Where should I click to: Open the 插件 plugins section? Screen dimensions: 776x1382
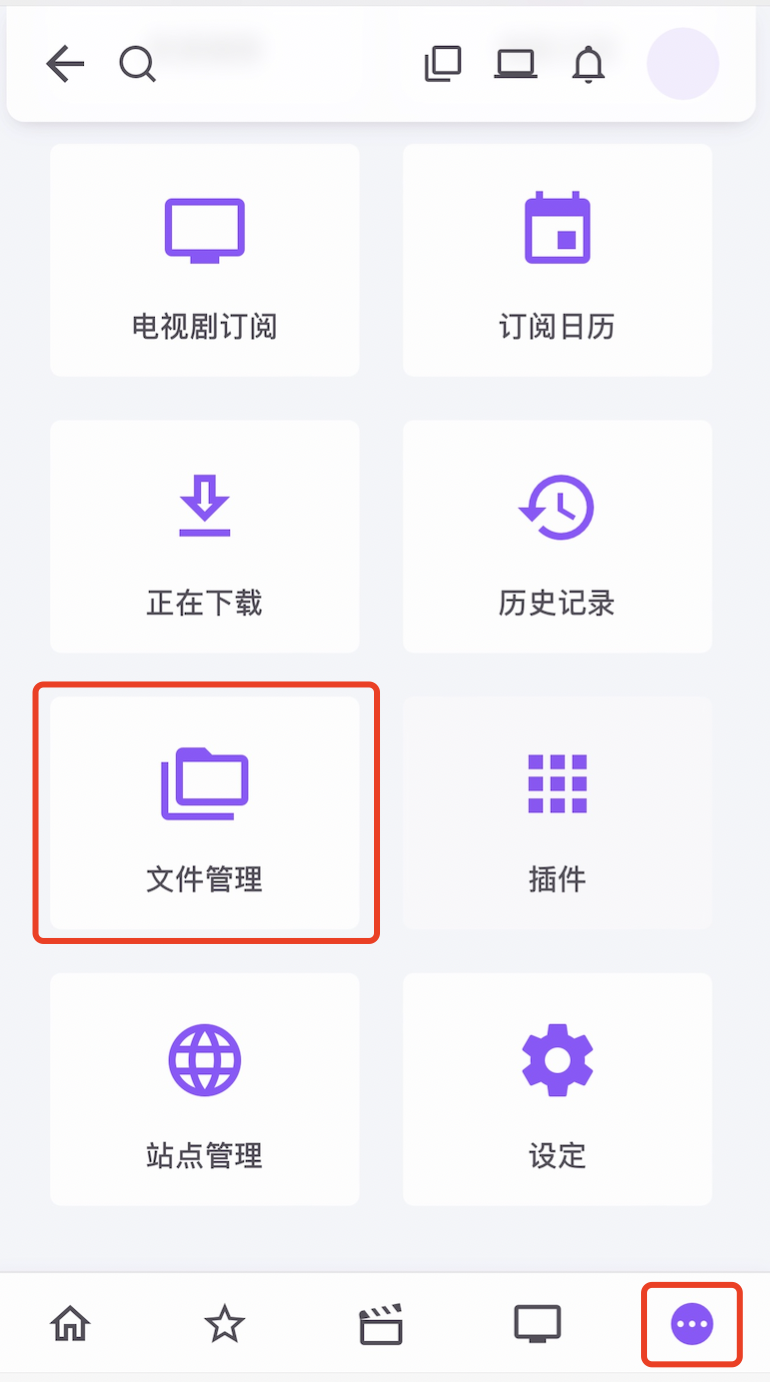click(x=557, y=812)
